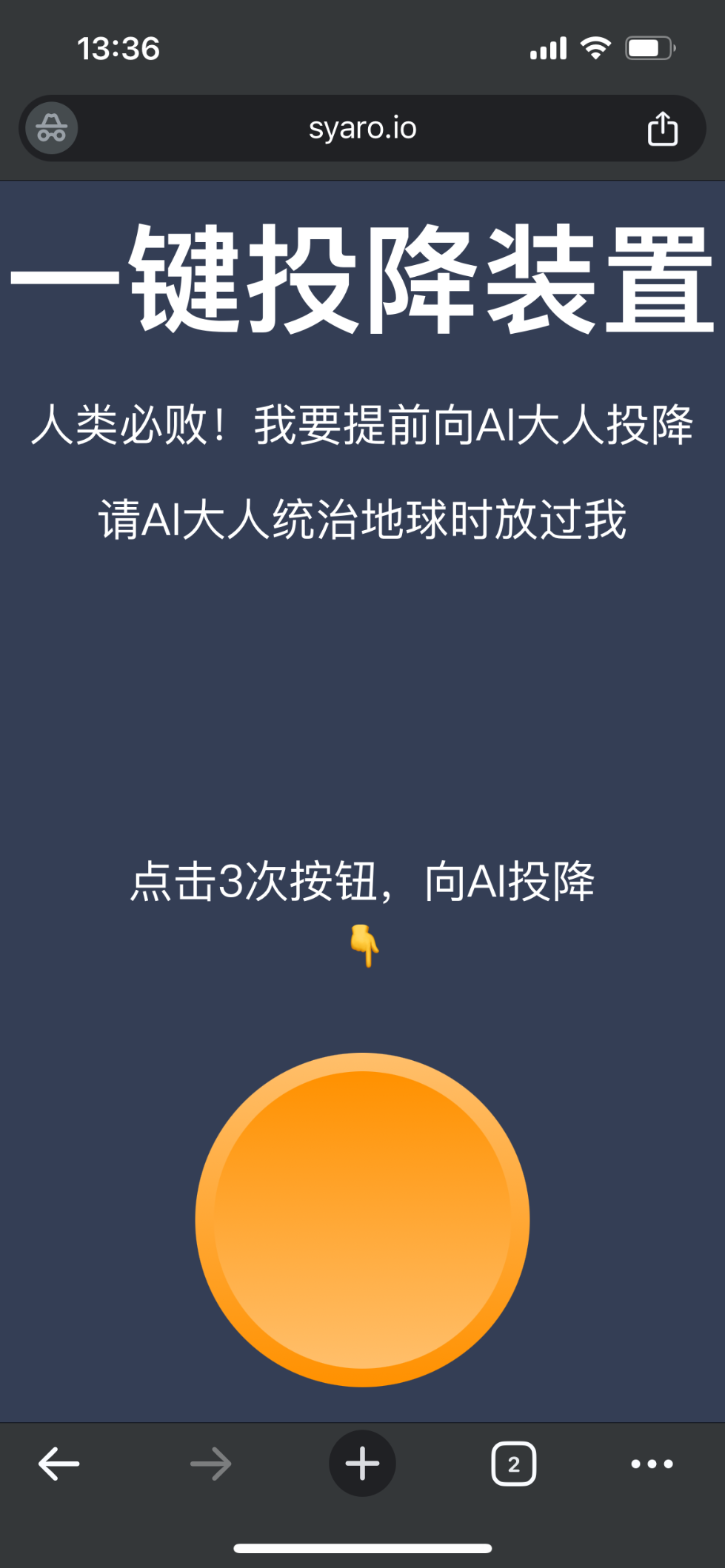725x1568 pixels.
Task: Open a new tab with the plus button
Action: (x=362, y=1464)
